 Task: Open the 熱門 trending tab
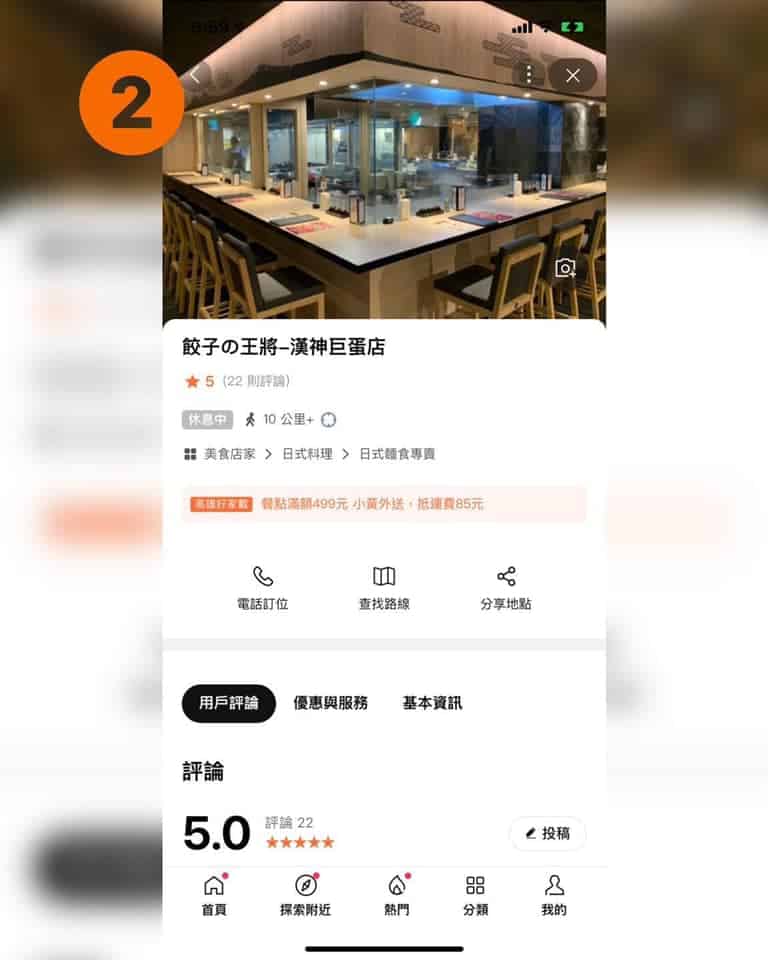(396, 895)
